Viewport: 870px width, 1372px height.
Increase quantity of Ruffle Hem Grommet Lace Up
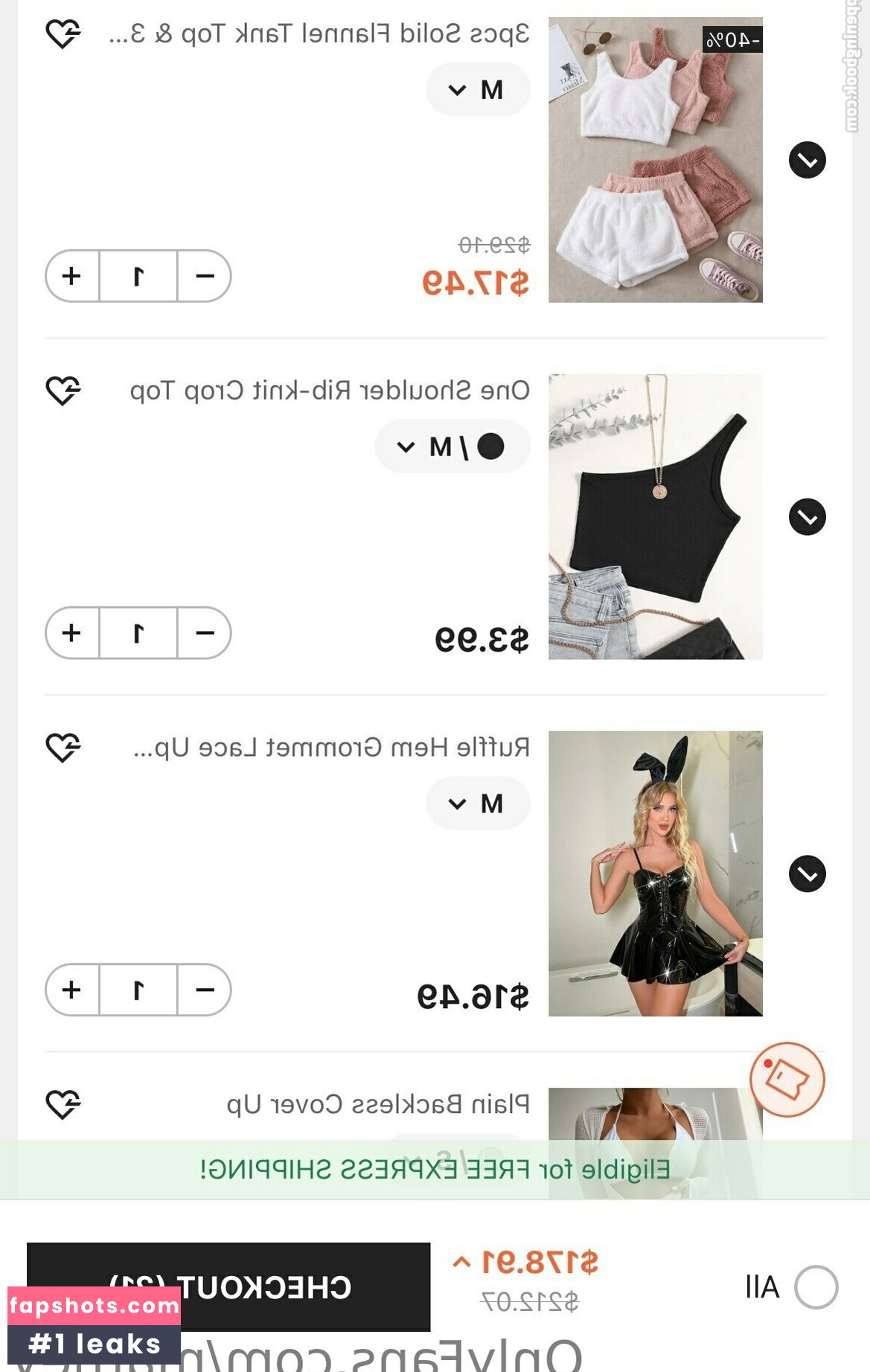point(72,990)
